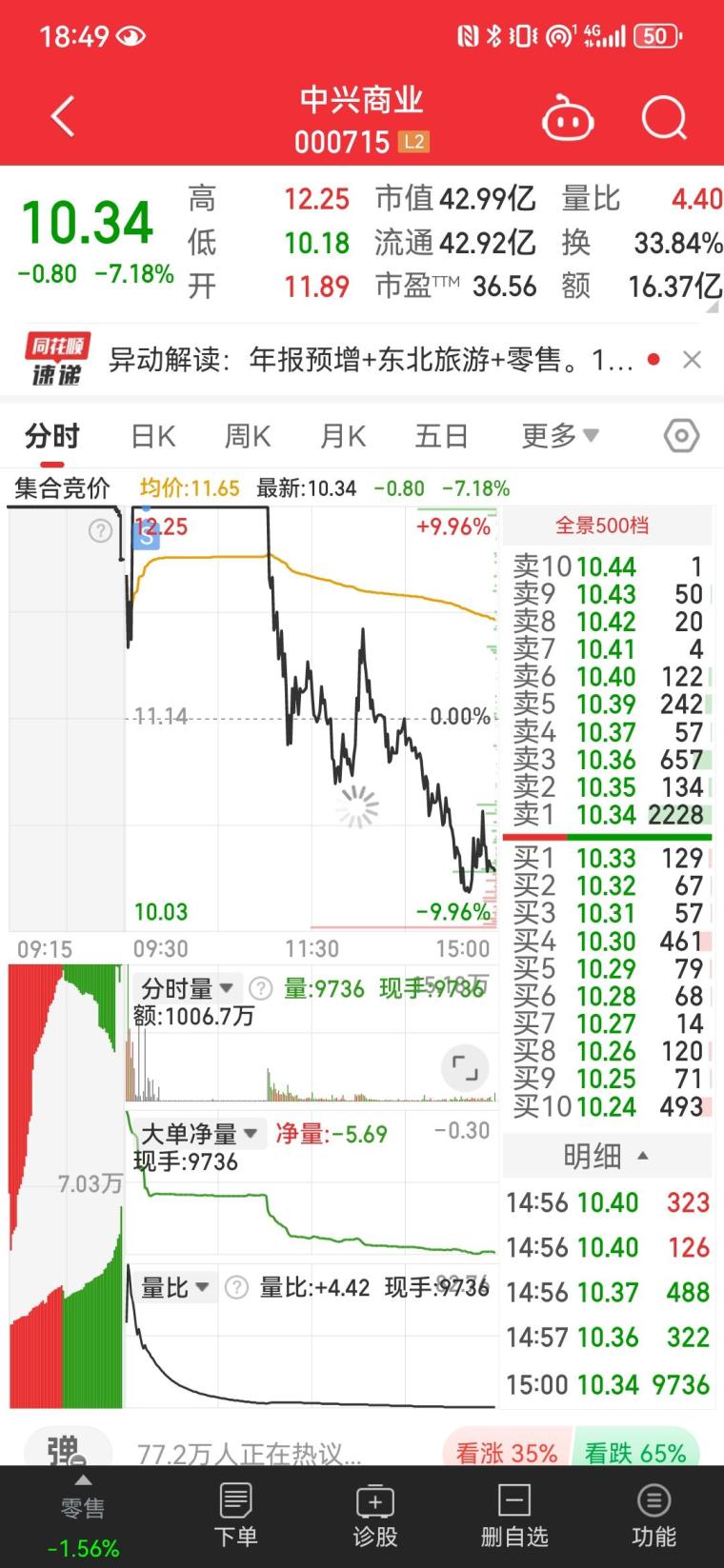This screenshot has width=724, height=1568.
Task: Go back using the top-left arrow
Action: point(63,118)
